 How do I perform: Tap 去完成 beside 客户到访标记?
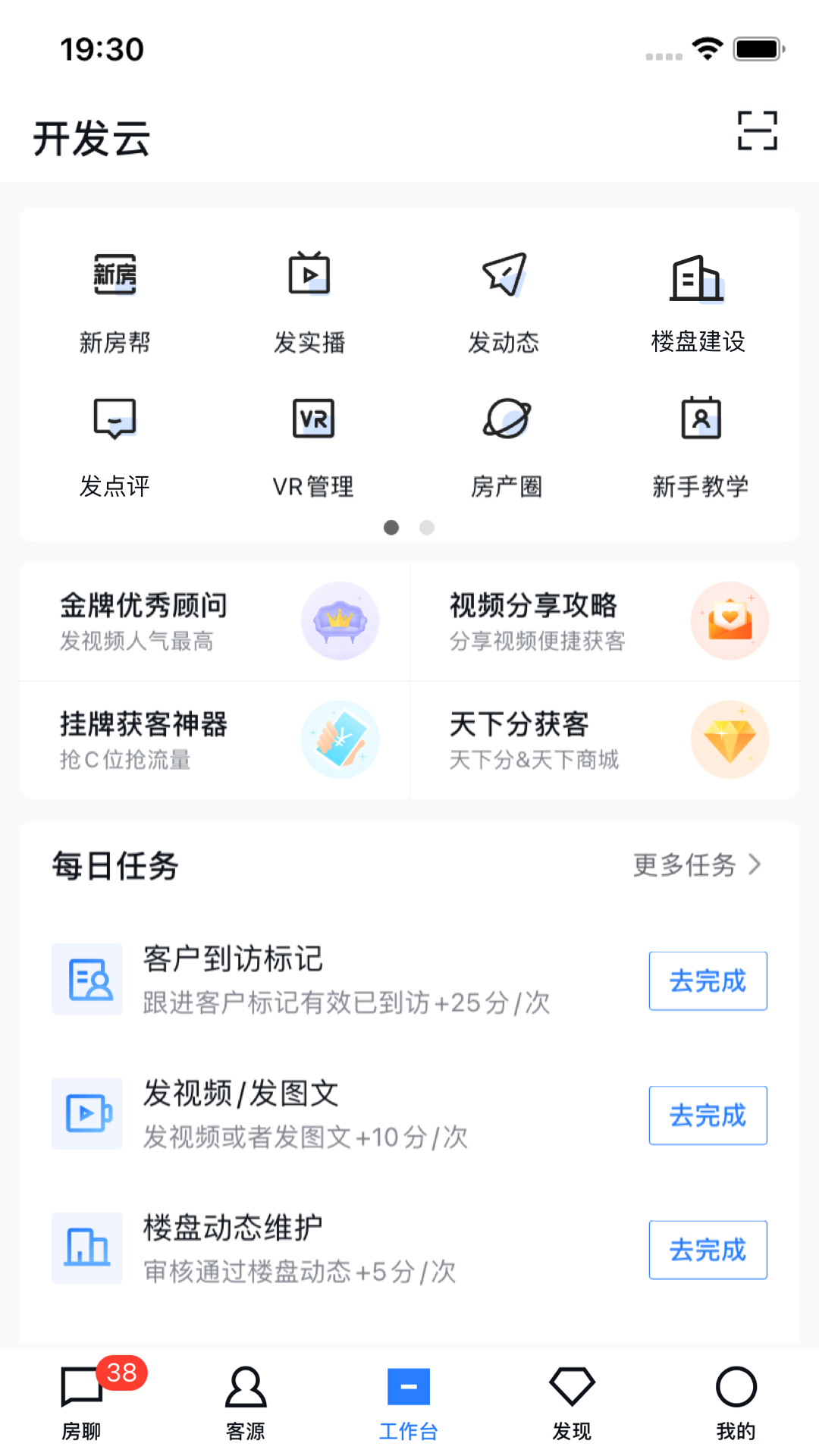point(708,981)
